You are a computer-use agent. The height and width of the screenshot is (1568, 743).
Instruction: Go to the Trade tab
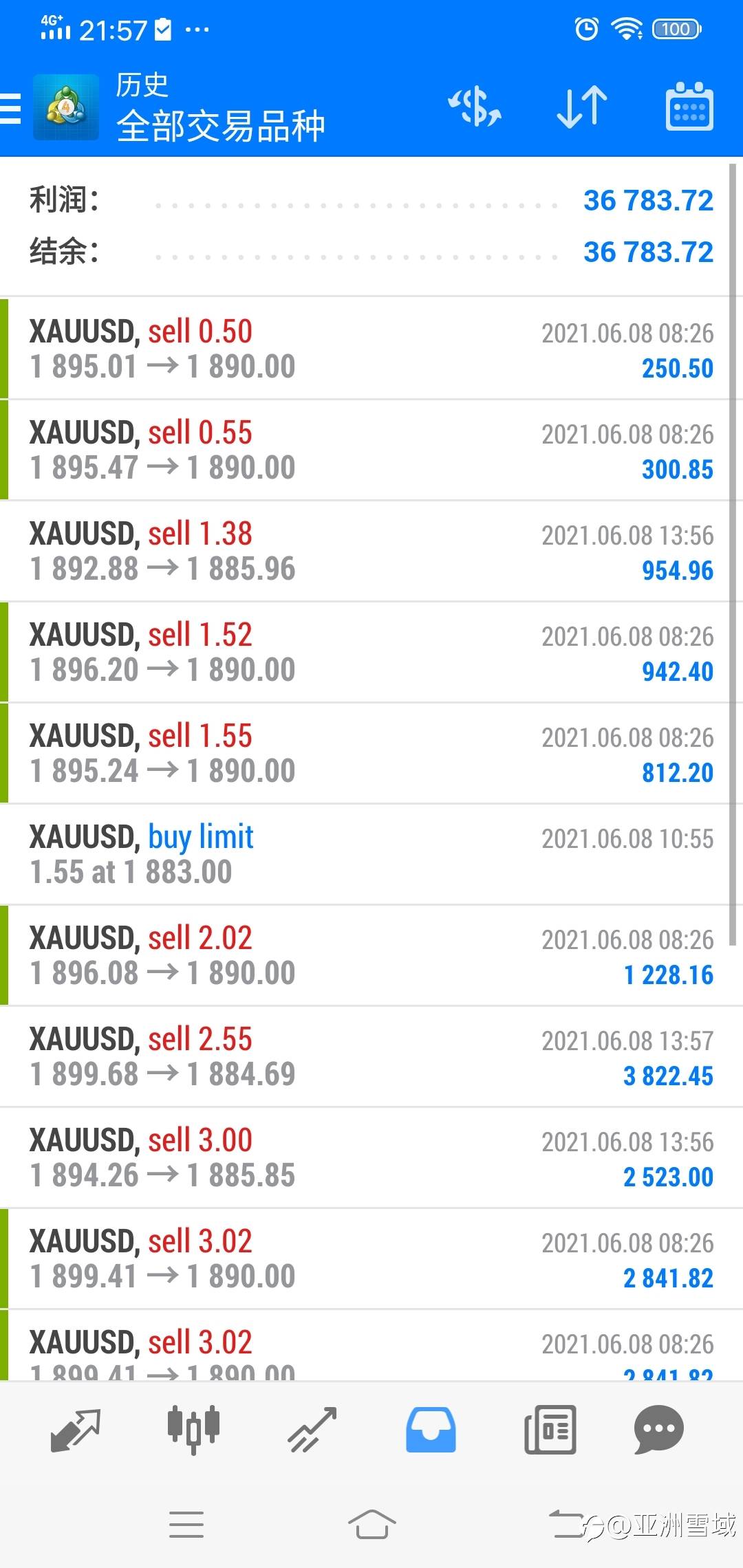pyautogui.click(x=312, y=1430)
